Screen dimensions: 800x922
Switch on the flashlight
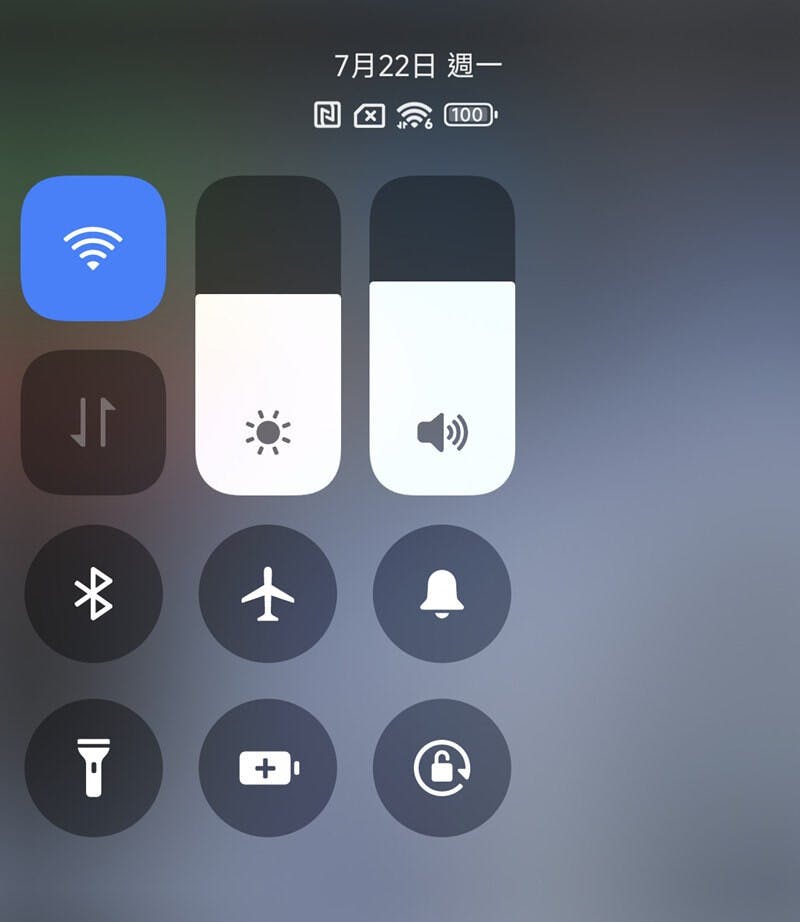[93, 768]
